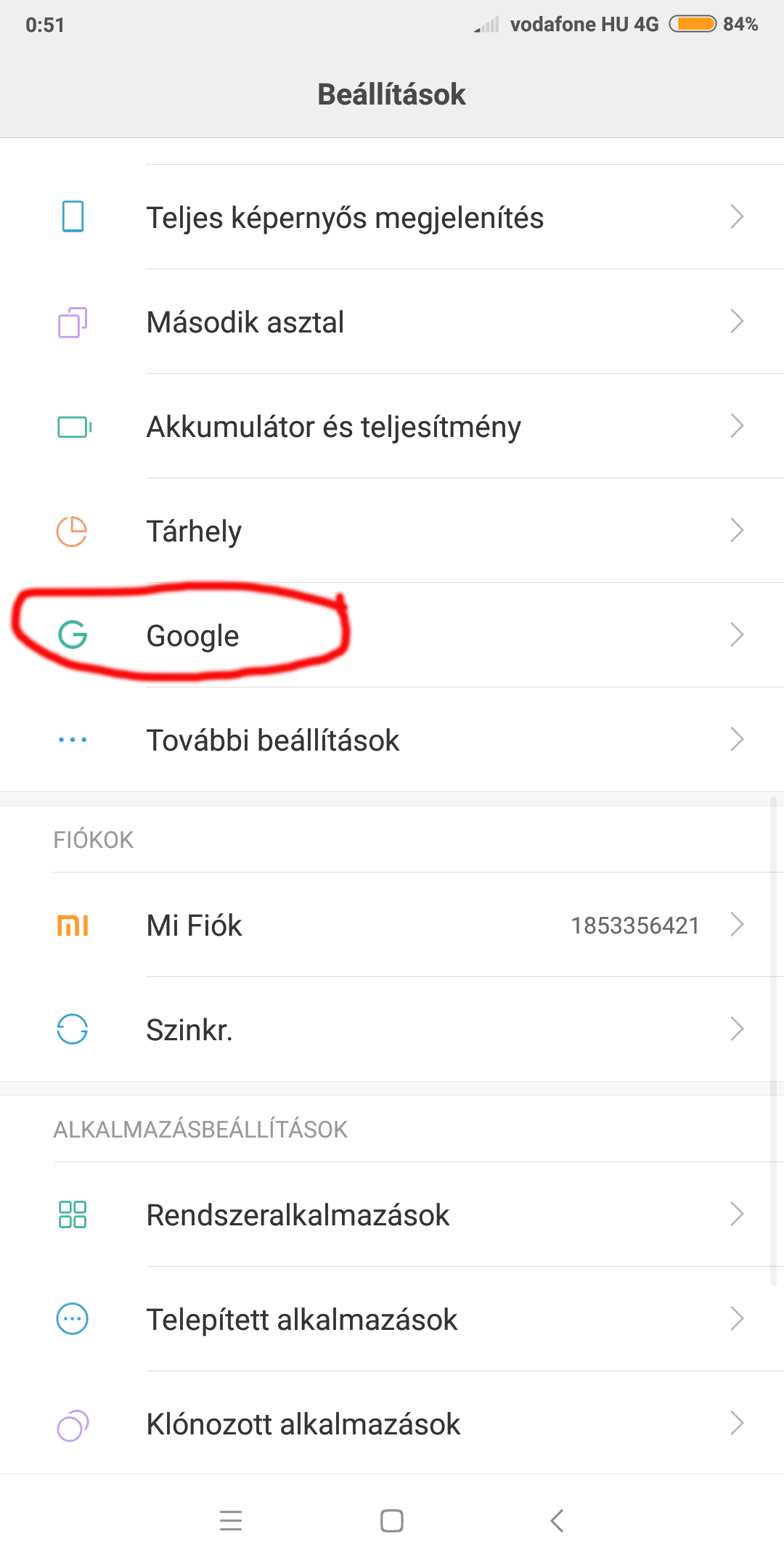Screen dimensions: 784x1568
Task: Tap the system back button
Action: click(x=557, y=1520)
